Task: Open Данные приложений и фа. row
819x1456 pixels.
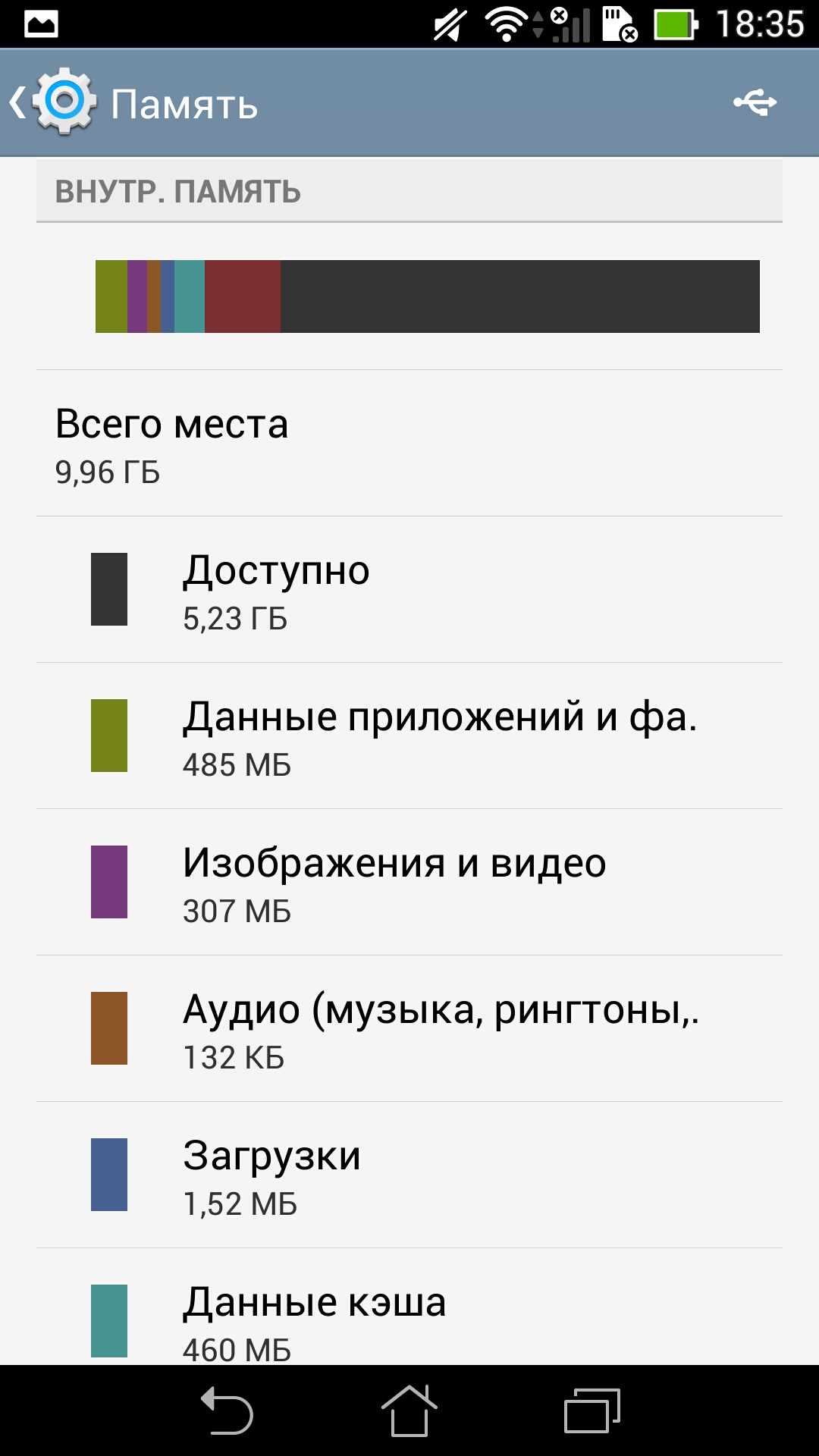Action: [x=409, y=736]
